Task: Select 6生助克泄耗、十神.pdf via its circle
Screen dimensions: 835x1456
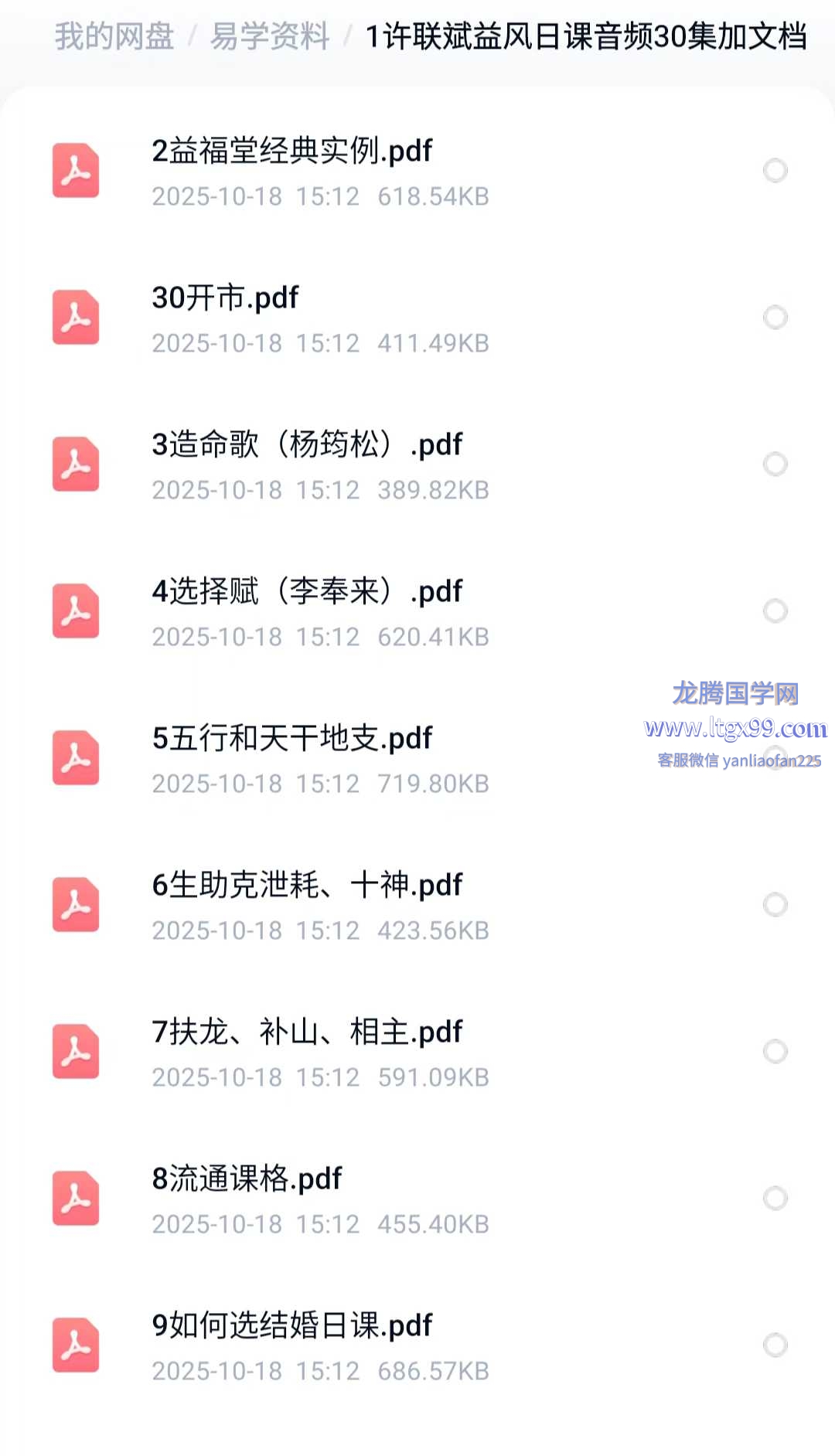Action: 775,904
